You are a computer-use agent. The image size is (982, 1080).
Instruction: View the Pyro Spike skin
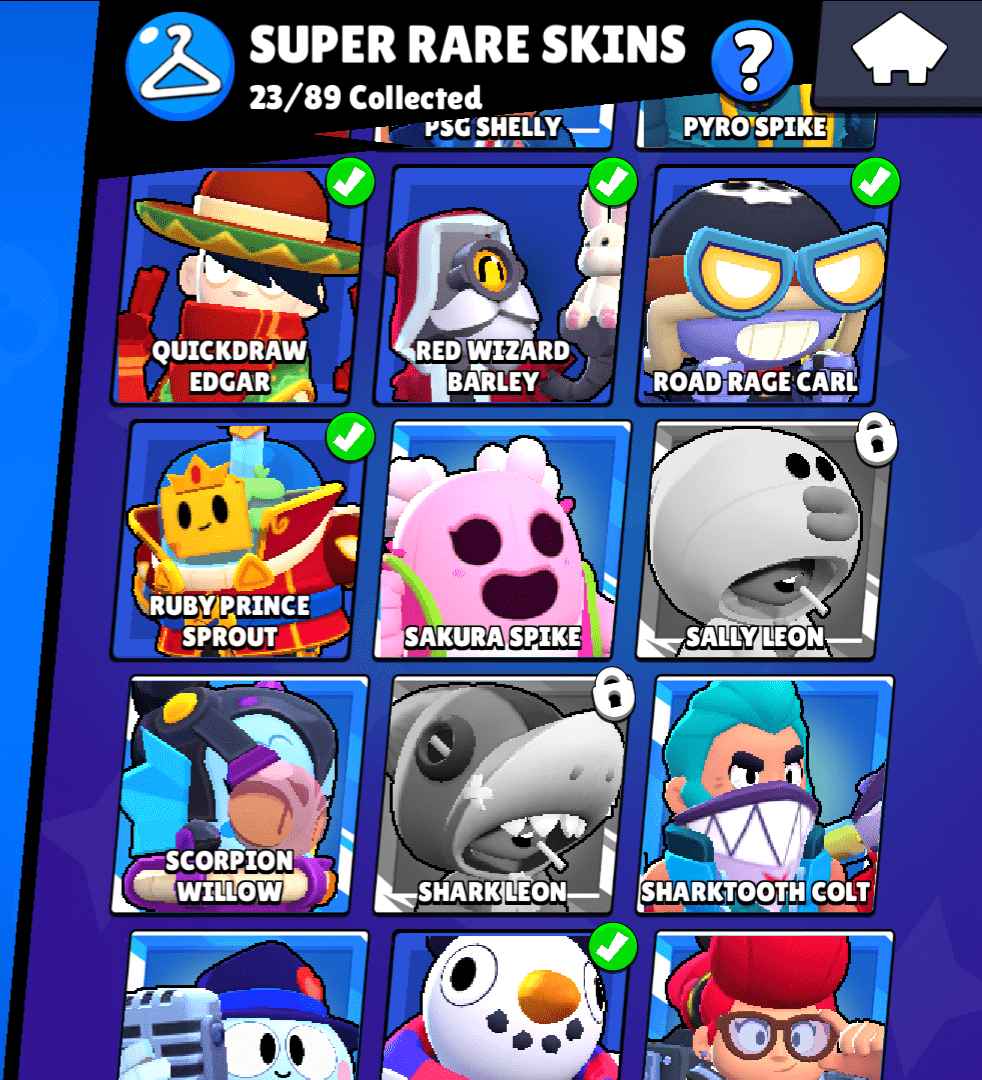point(757,128)
